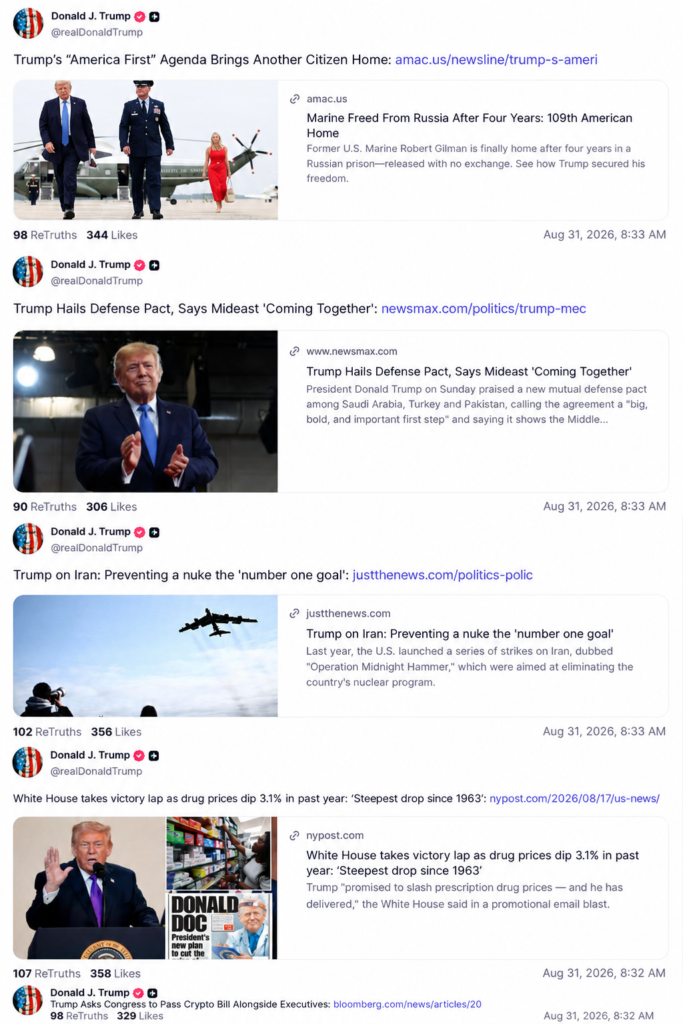Screen dimensions: 683x1024
Task: Tap the original-post icon beside the name on America First post
Action: tap(154, 17)
